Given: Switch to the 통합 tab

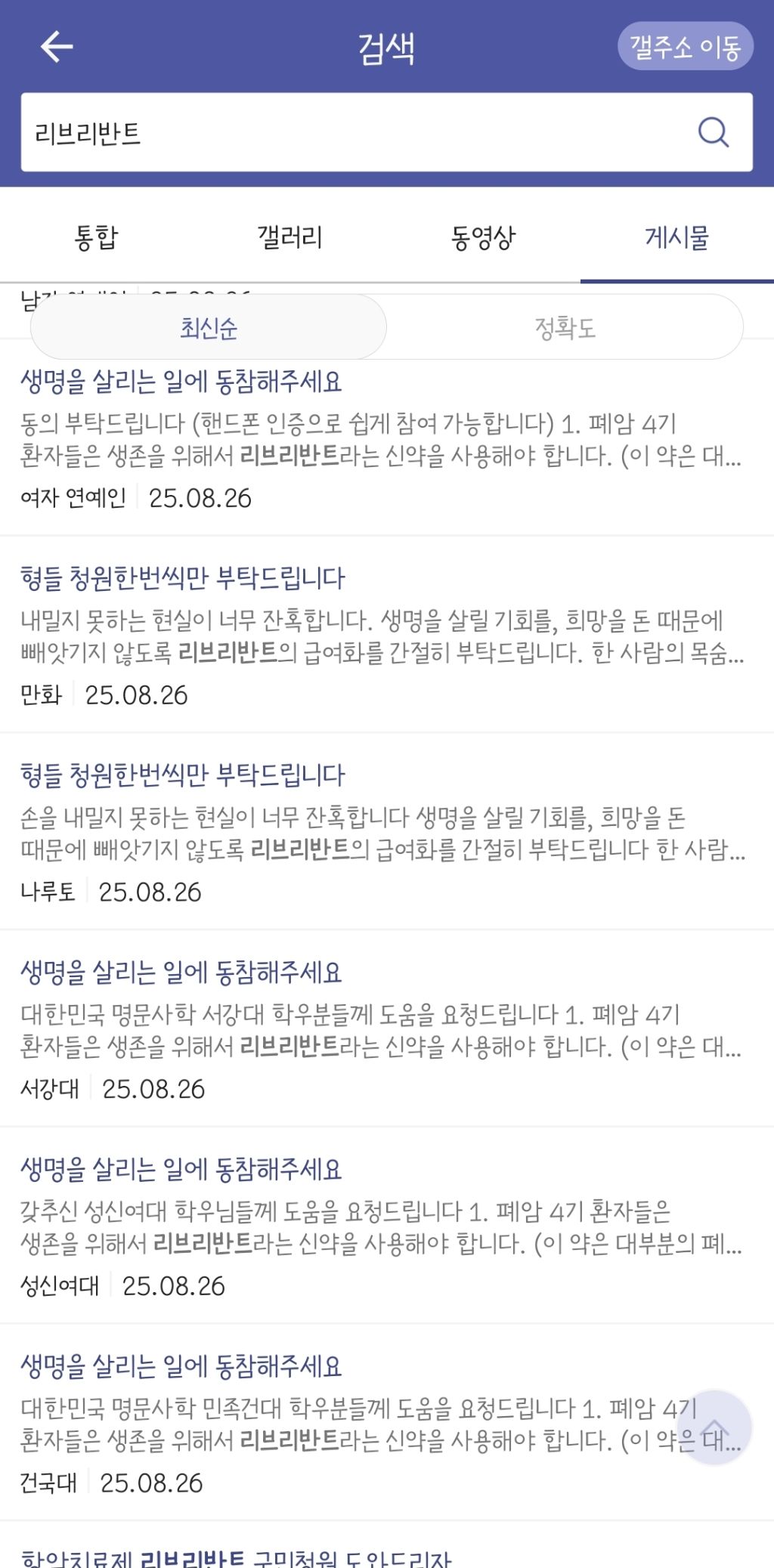Looking at the screenshot, I should [96, 238].
